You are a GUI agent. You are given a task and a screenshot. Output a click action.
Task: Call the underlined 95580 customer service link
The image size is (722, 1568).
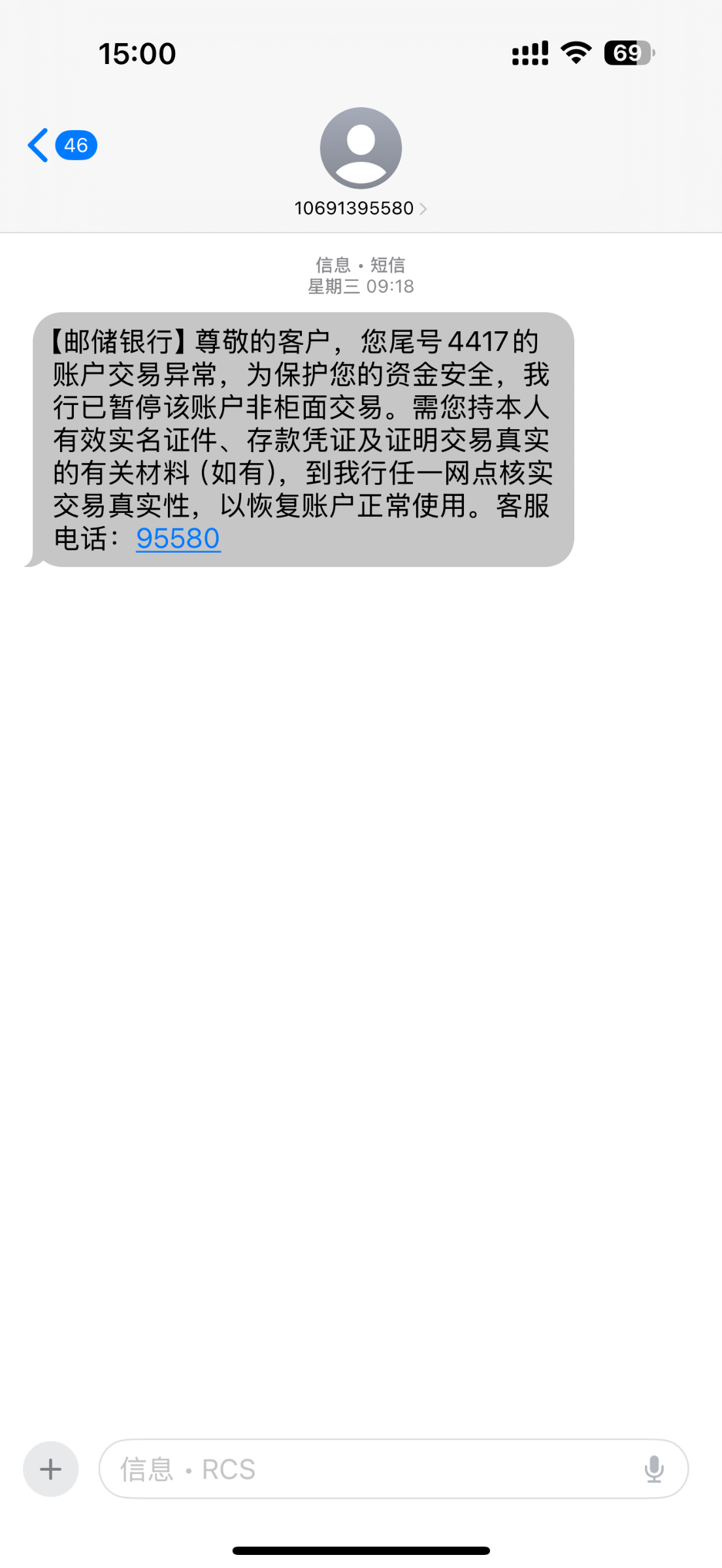[178, 539]
